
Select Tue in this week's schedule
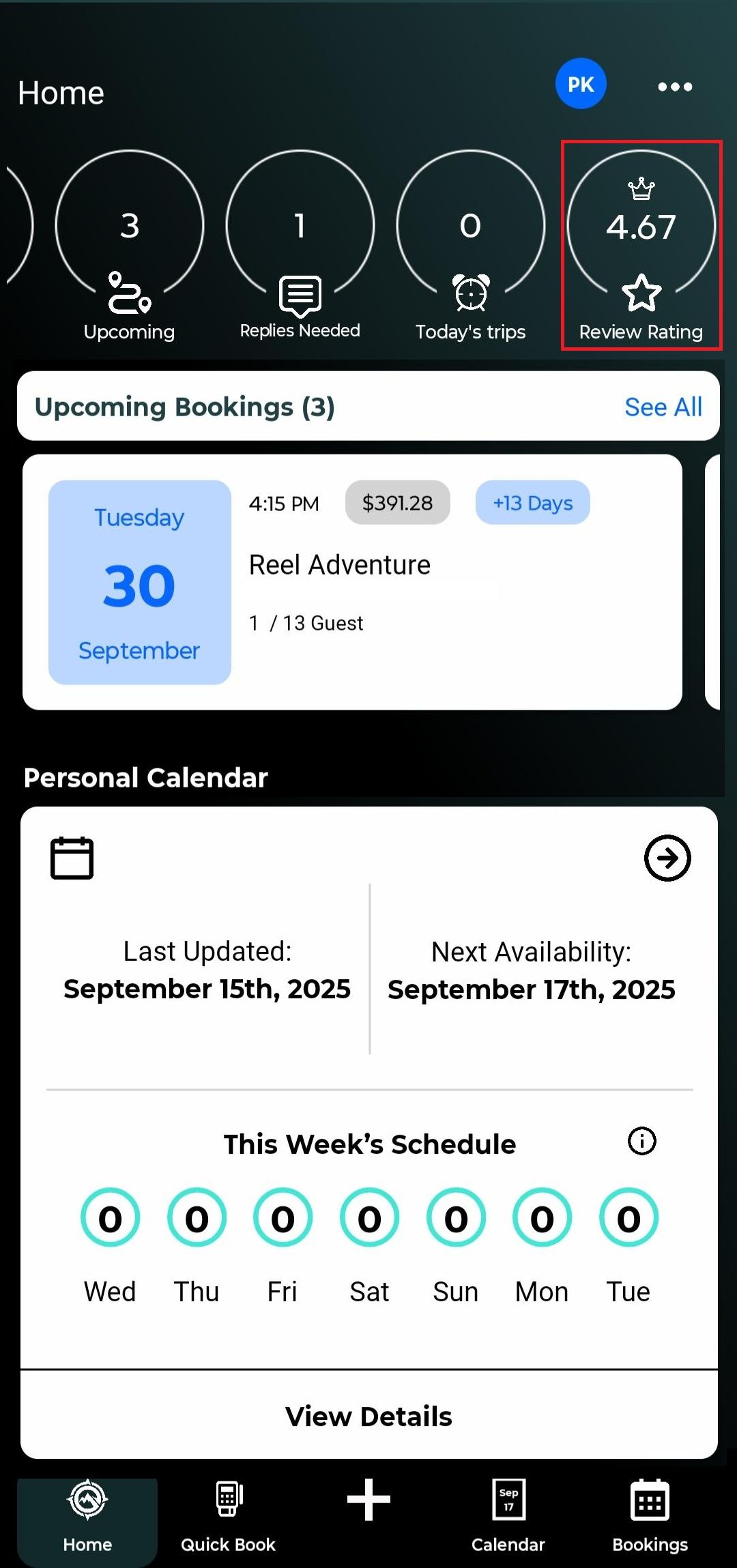click(x=628, y=1219)
